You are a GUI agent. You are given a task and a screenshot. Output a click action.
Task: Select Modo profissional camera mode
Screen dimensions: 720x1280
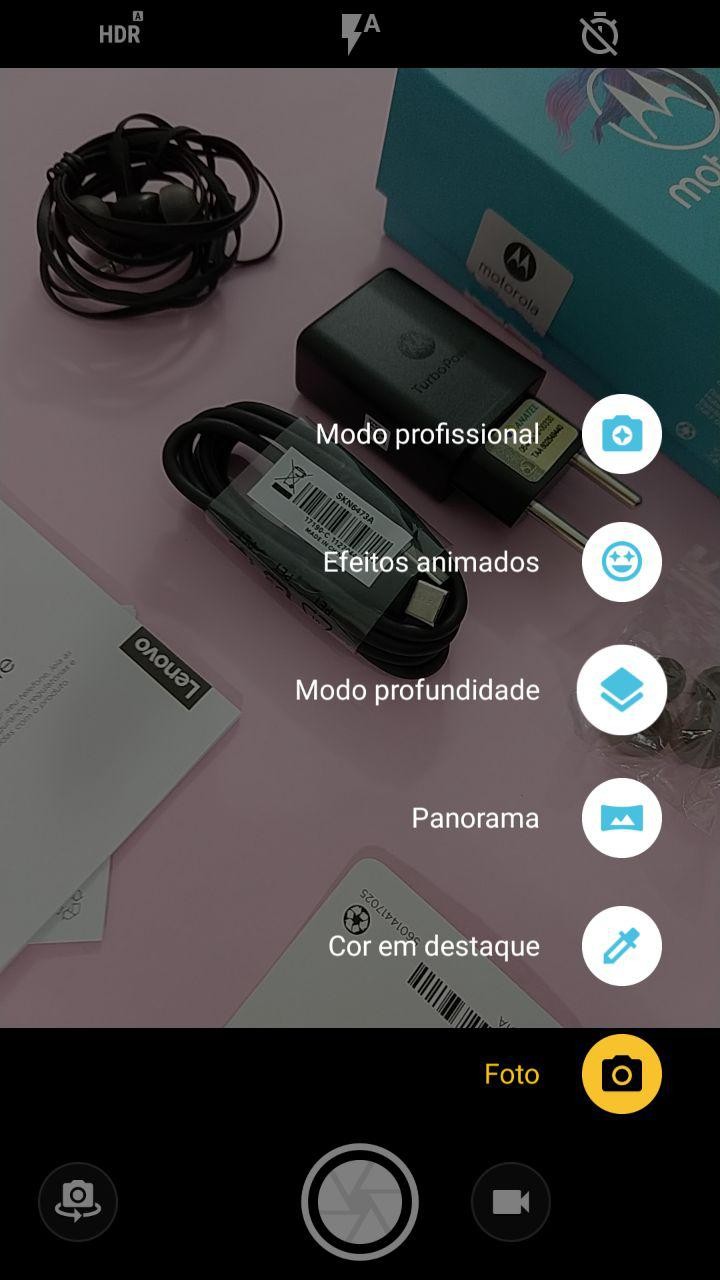click(x=622, y=434)
